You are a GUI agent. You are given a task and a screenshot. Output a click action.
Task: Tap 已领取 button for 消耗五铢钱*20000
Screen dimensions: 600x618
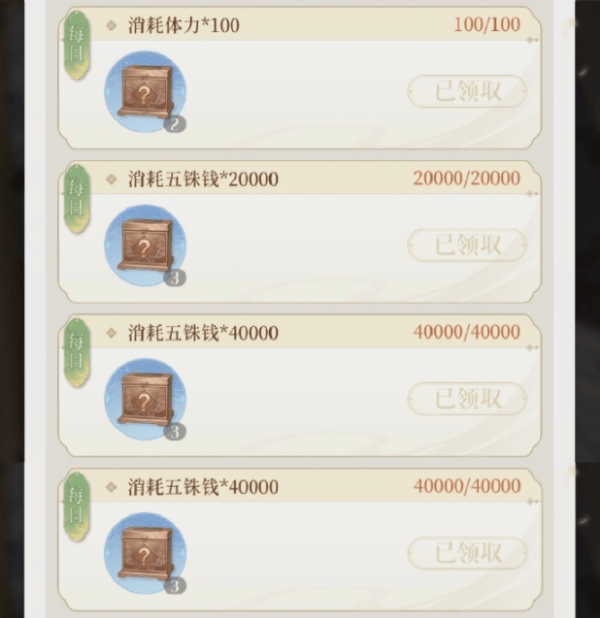click(466, 245)
